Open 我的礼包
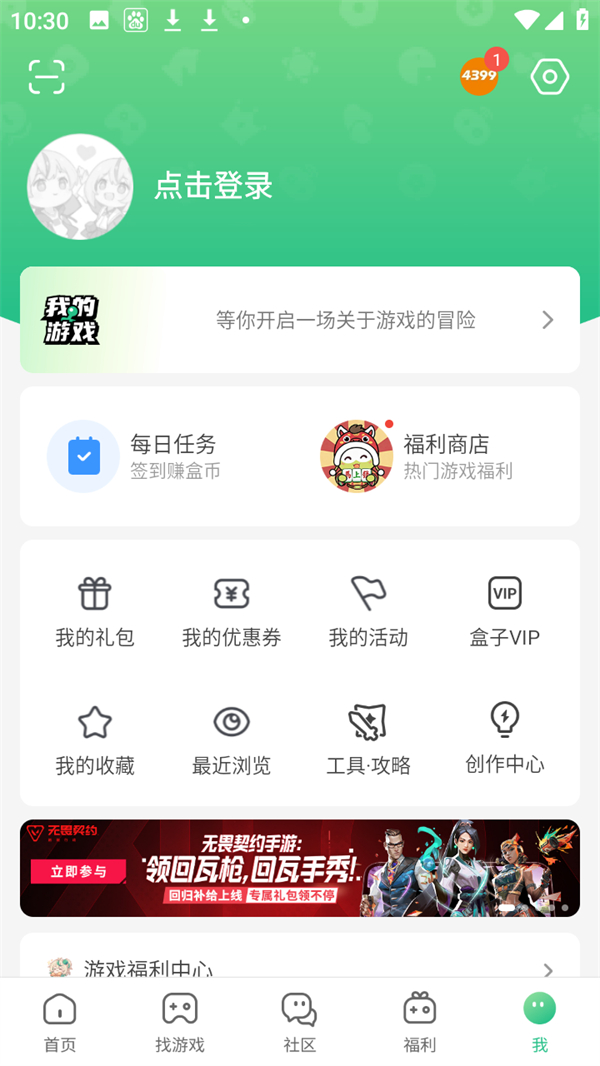Viewport: 600px width, 1066px height. [x=95, y=612]
